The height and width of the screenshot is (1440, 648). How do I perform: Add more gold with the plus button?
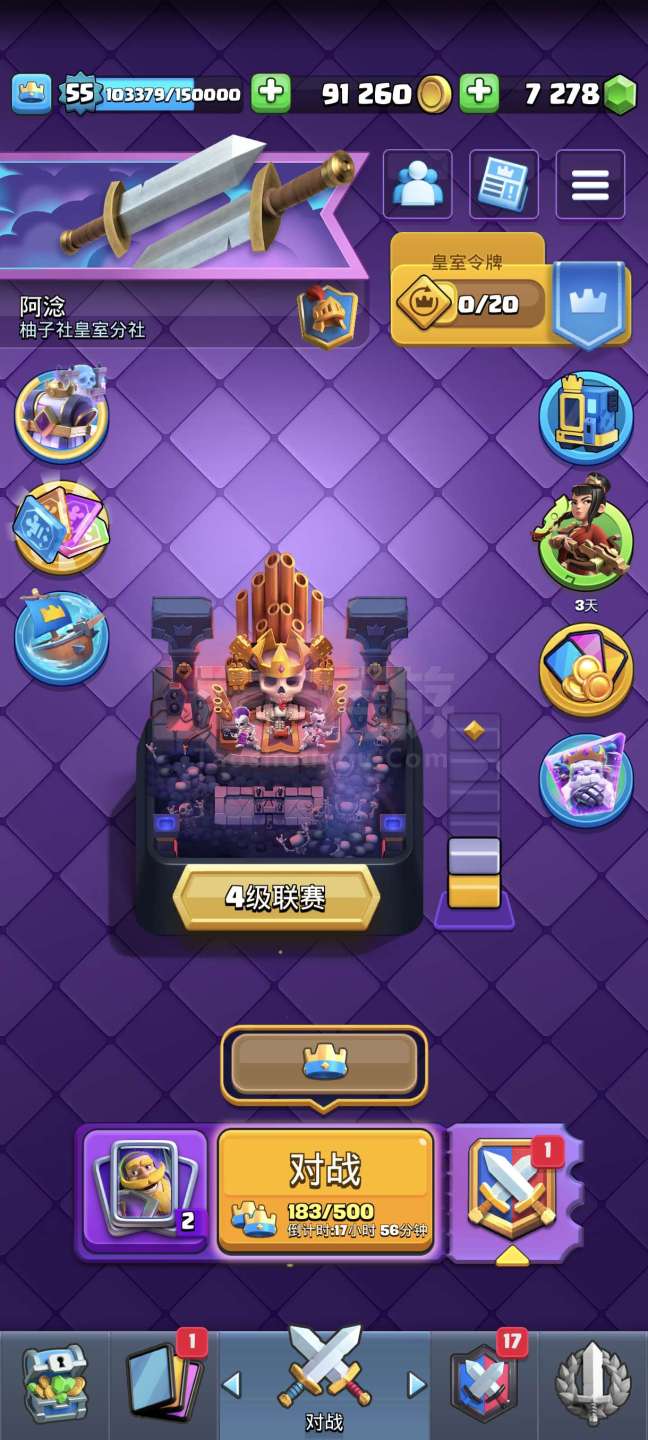click(270, 93)
